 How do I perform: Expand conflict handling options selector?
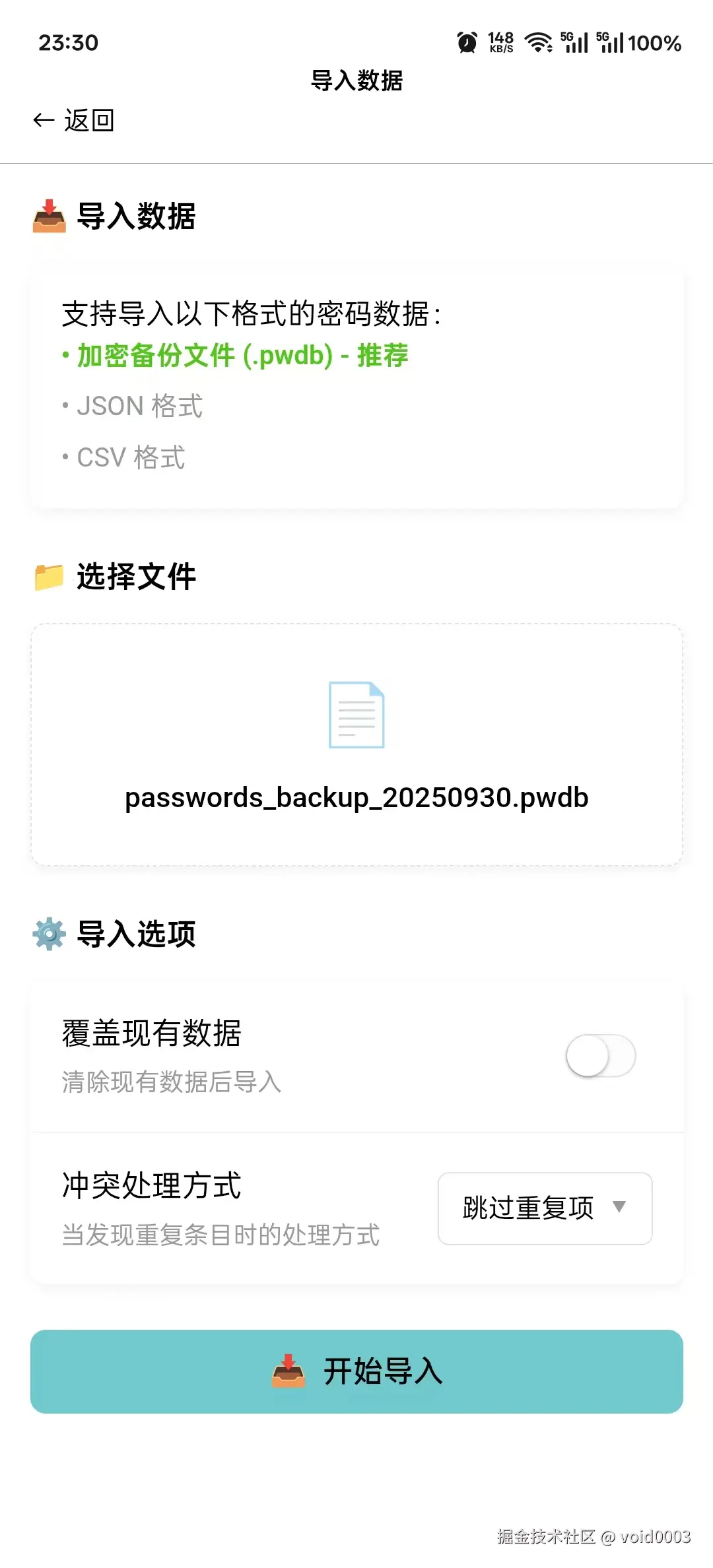coord(545,1206)
